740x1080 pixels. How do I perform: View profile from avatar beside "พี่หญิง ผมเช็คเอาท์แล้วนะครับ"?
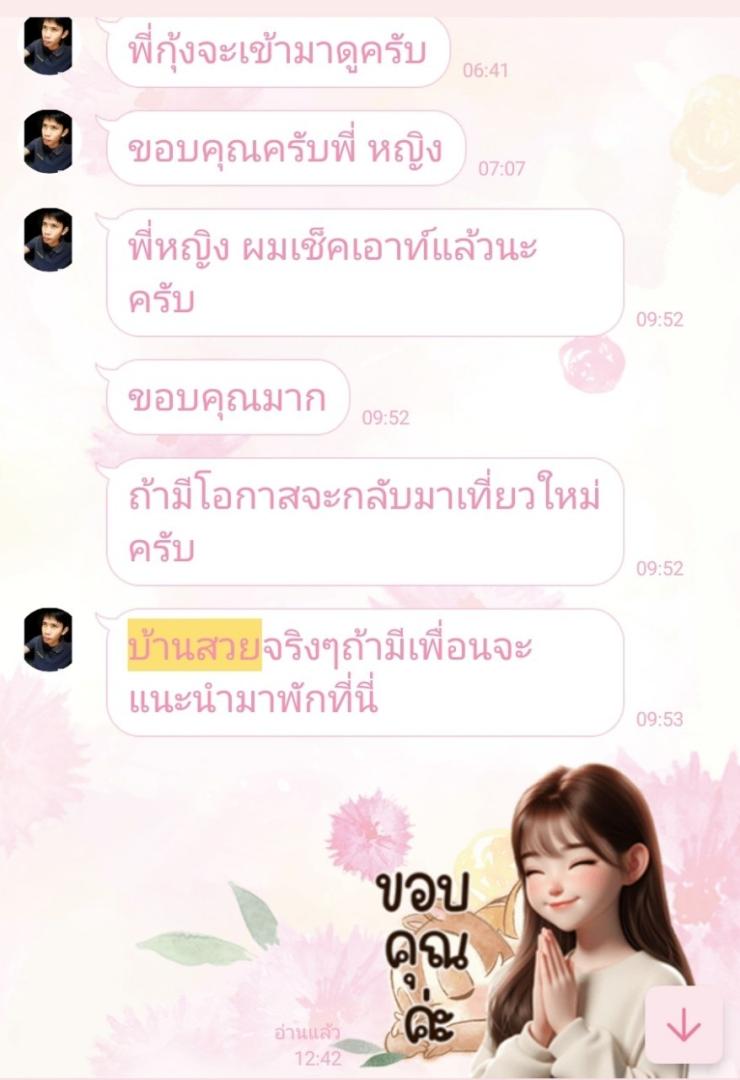click(x=48, y=240)
